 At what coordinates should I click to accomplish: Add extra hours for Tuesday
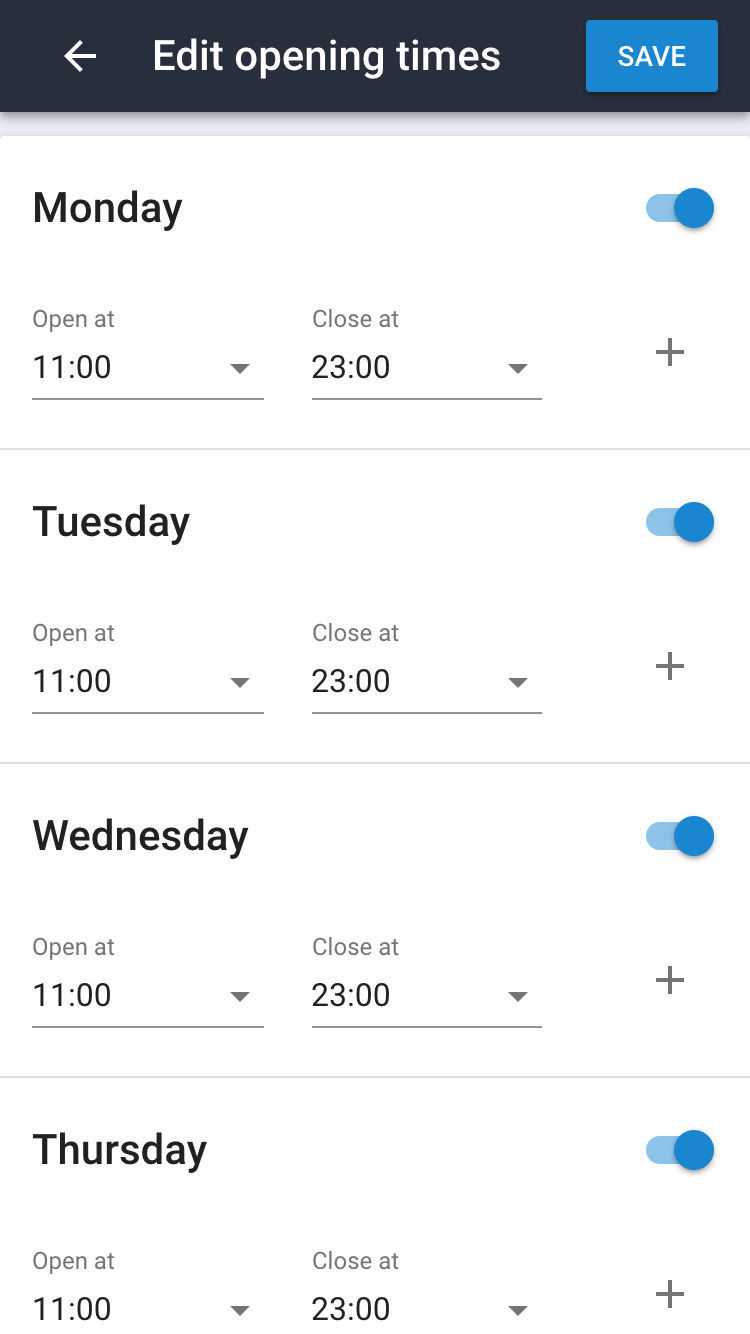[x=669, y=666]
